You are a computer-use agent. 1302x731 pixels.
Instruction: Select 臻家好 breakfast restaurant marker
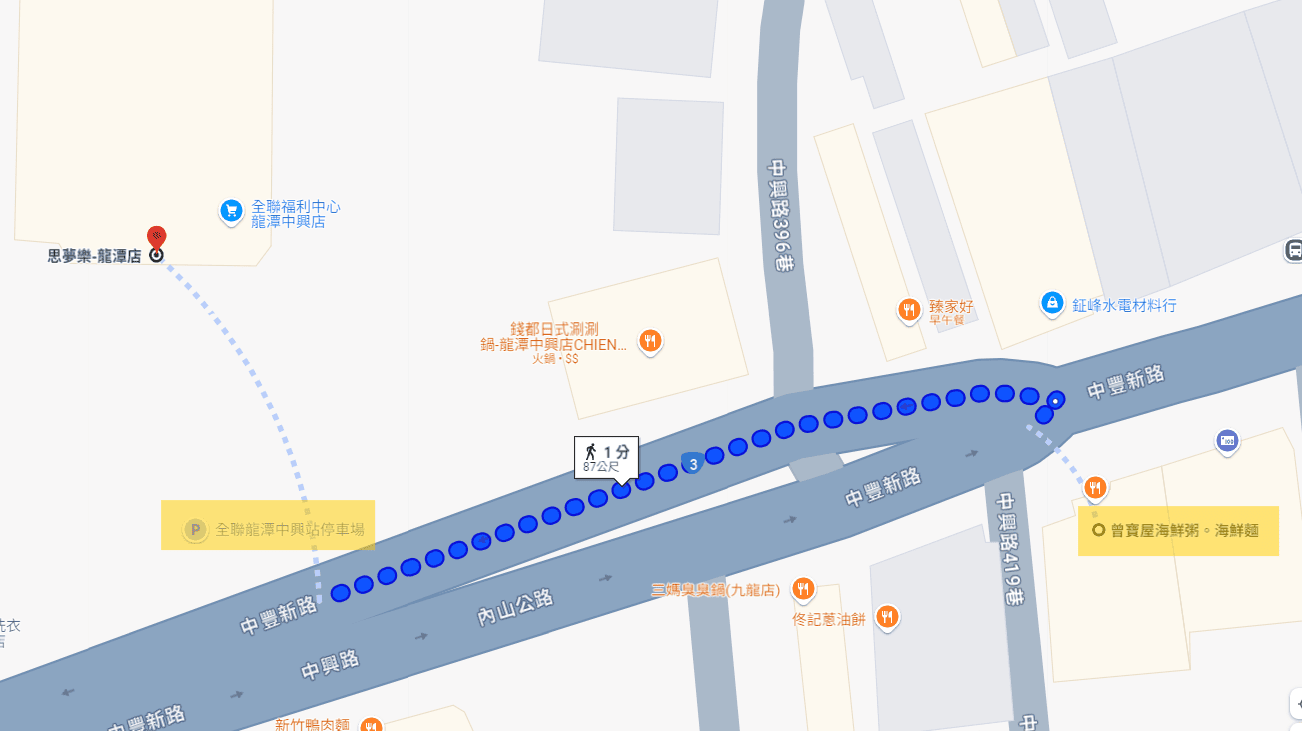point(909,310)
